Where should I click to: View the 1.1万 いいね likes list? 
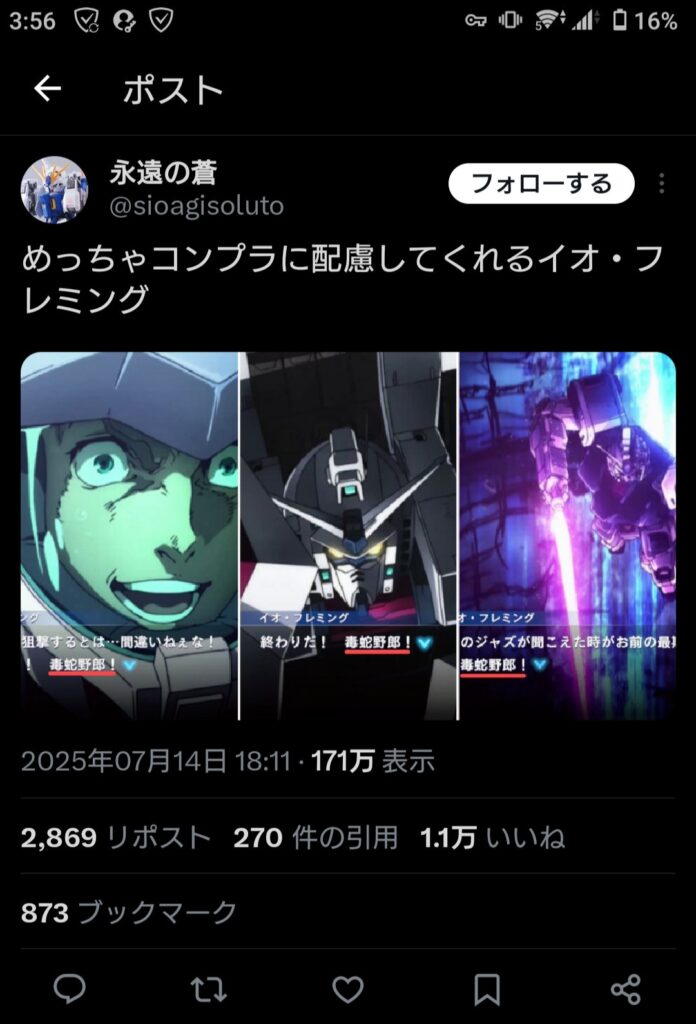(x=492, y=837)
